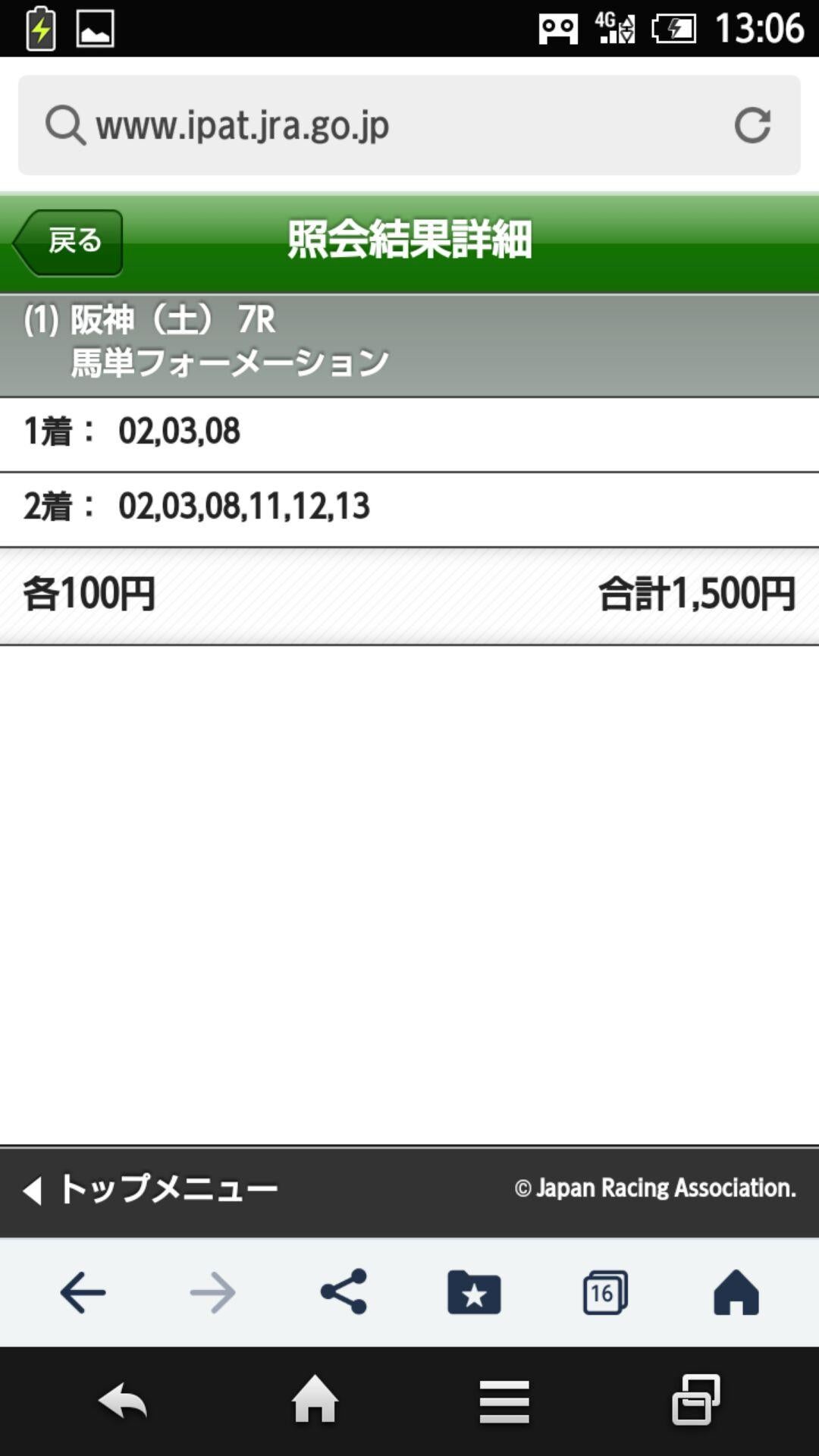Open the www.ipat.jra.go.jp address bar
Image resolution: width=819 pixels, height=1456 pixels.
[409, 125]
